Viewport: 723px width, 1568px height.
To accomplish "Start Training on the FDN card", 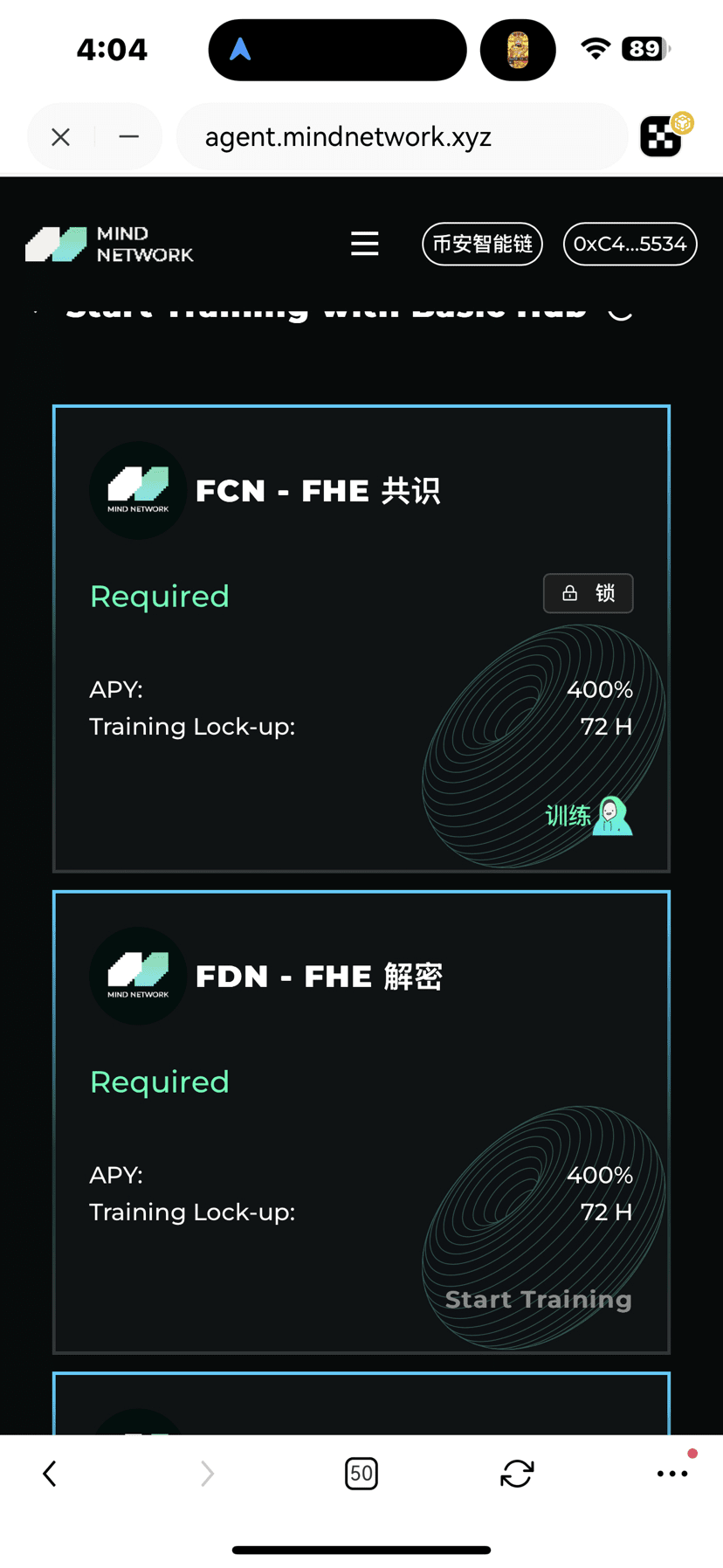I will click(x=539, y=1300).
